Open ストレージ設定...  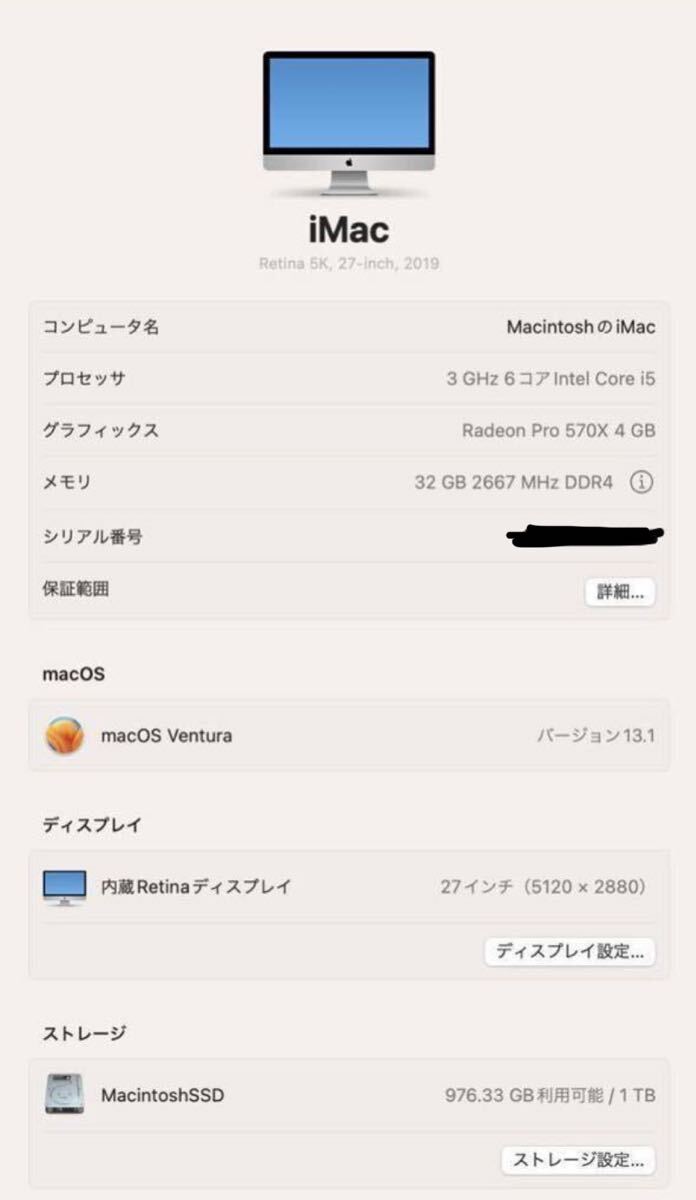pyautogui.click(x=578, y=1160)
